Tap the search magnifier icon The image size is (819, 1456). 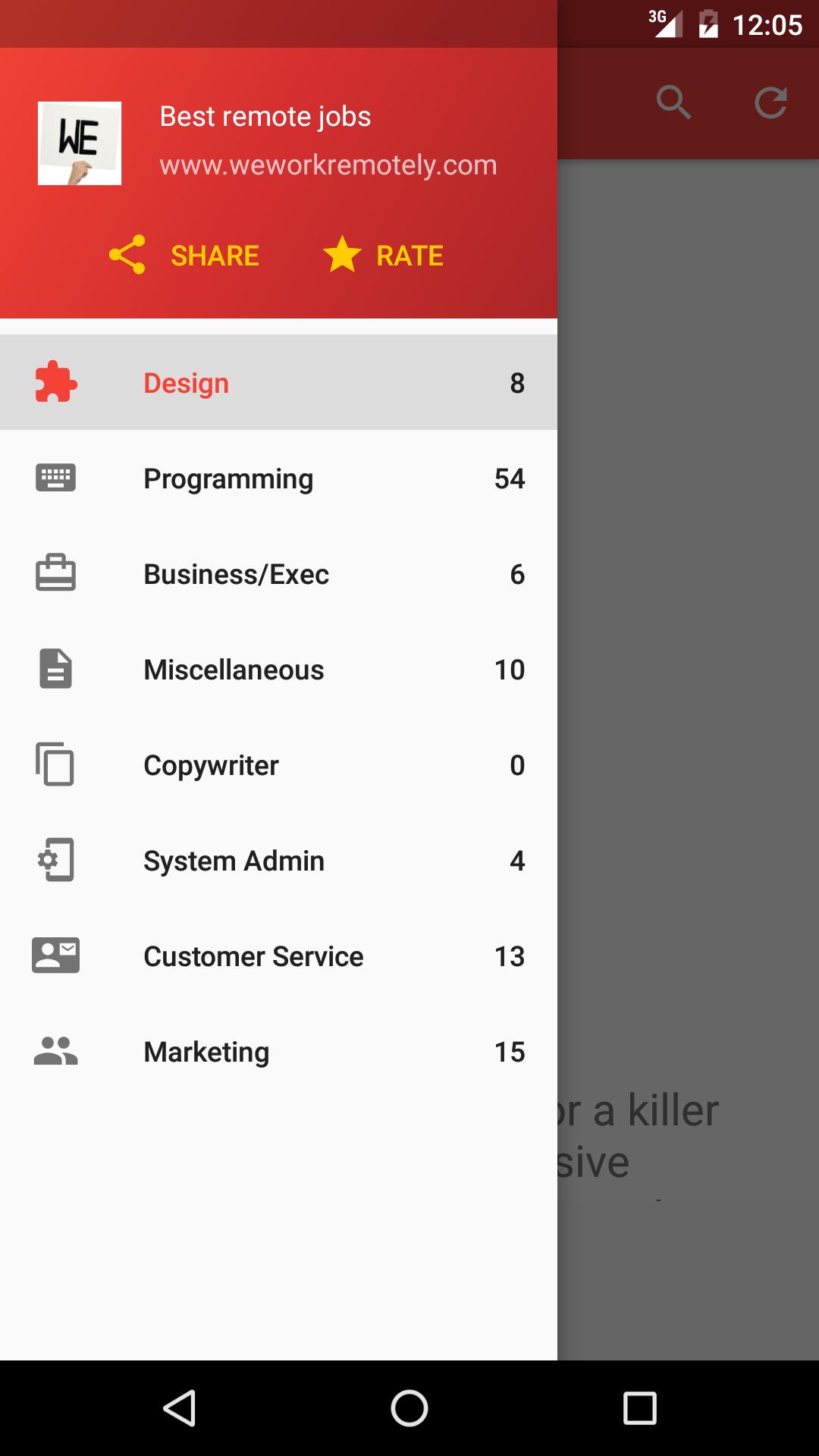(x=673, y=102)
